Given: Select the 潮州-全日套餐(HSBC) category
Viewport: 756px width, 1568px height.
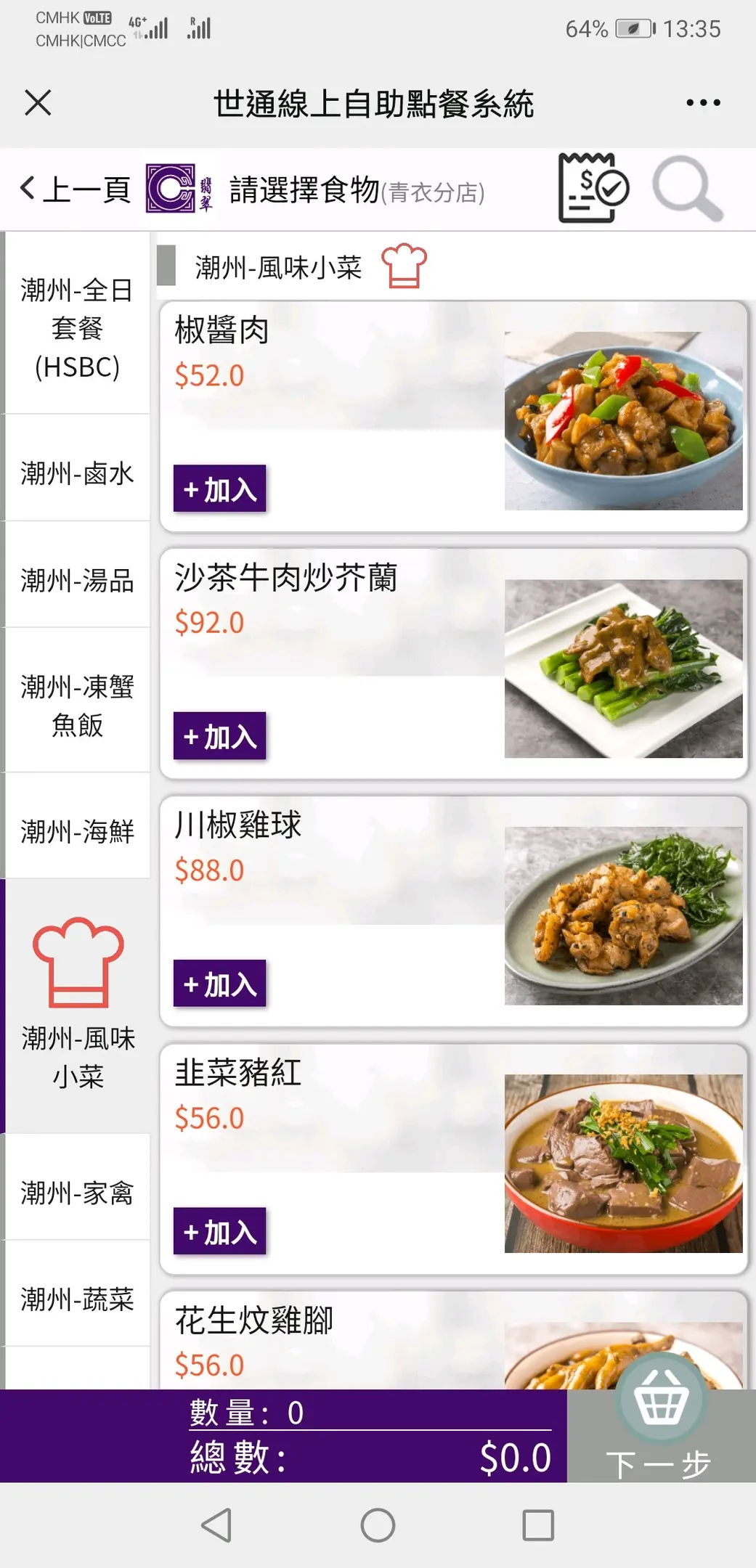Looking at the screenshot, I should [77, 328].
